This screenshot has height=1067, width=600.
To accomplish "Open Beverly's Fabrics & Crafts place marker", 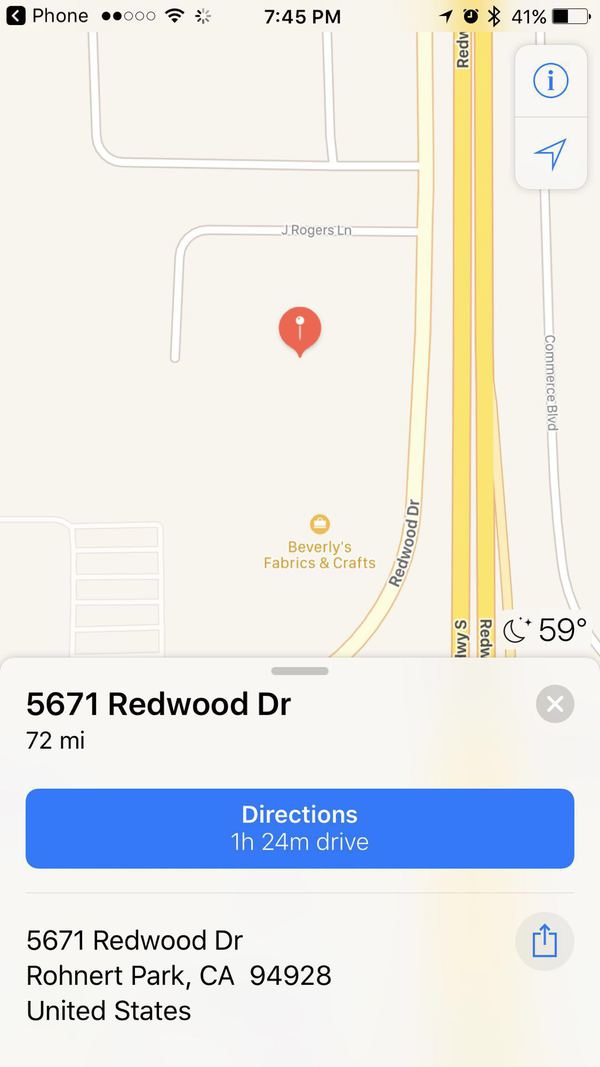I will pos(319,523).
